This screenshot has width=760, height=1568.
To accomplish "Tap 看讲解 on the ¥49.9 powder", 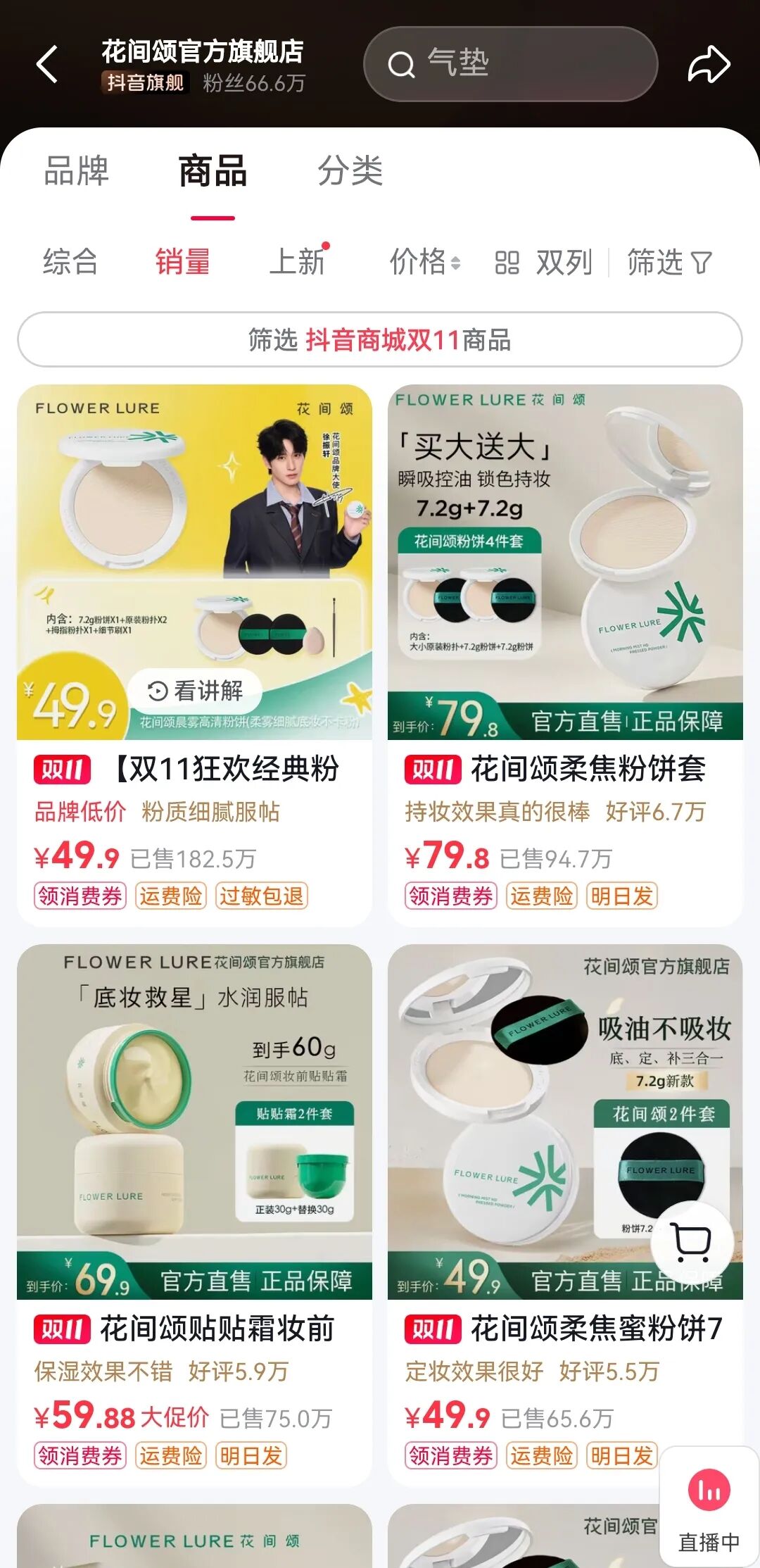I will (x=196, y=691).
